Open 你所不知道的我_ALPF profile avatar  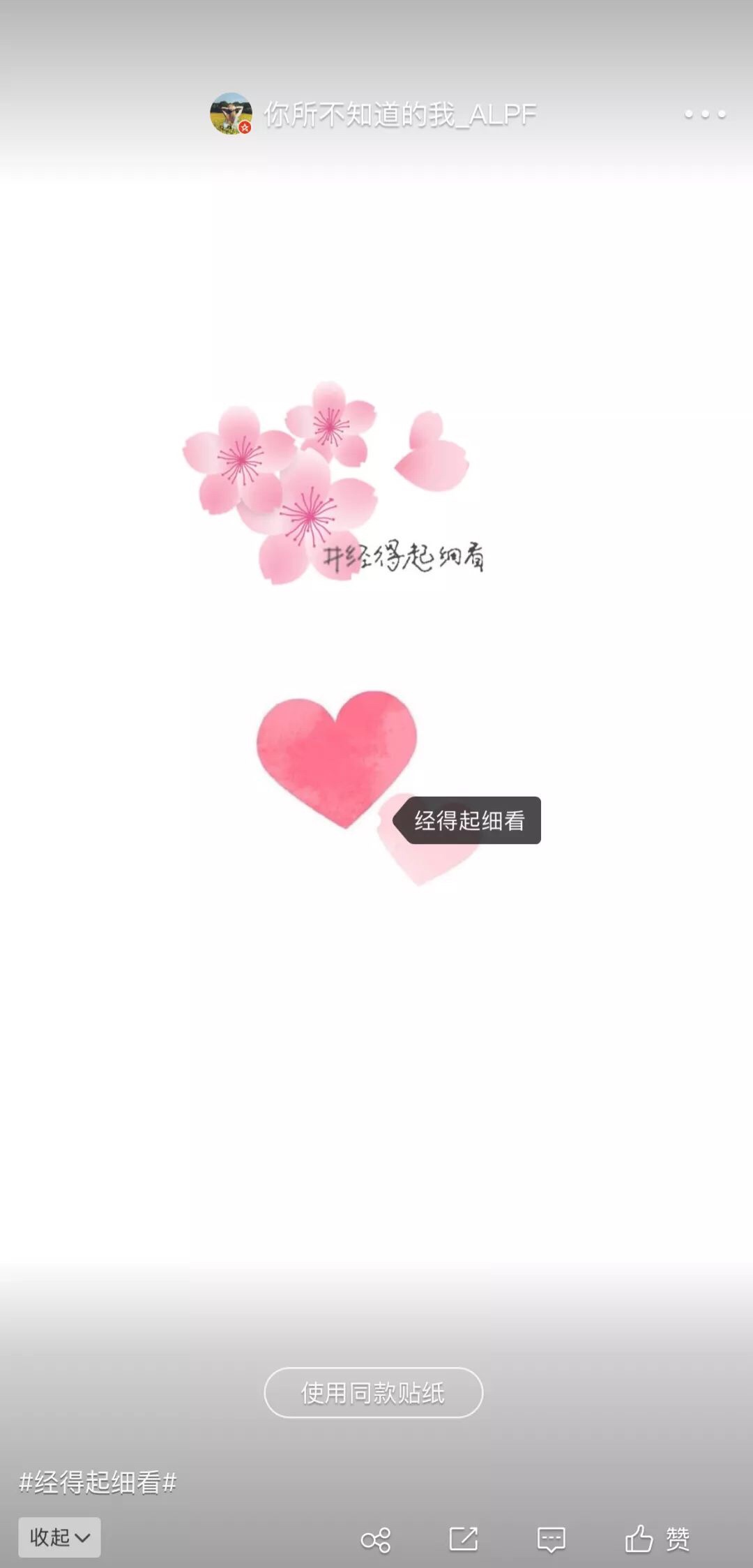(x=231, y=114)
